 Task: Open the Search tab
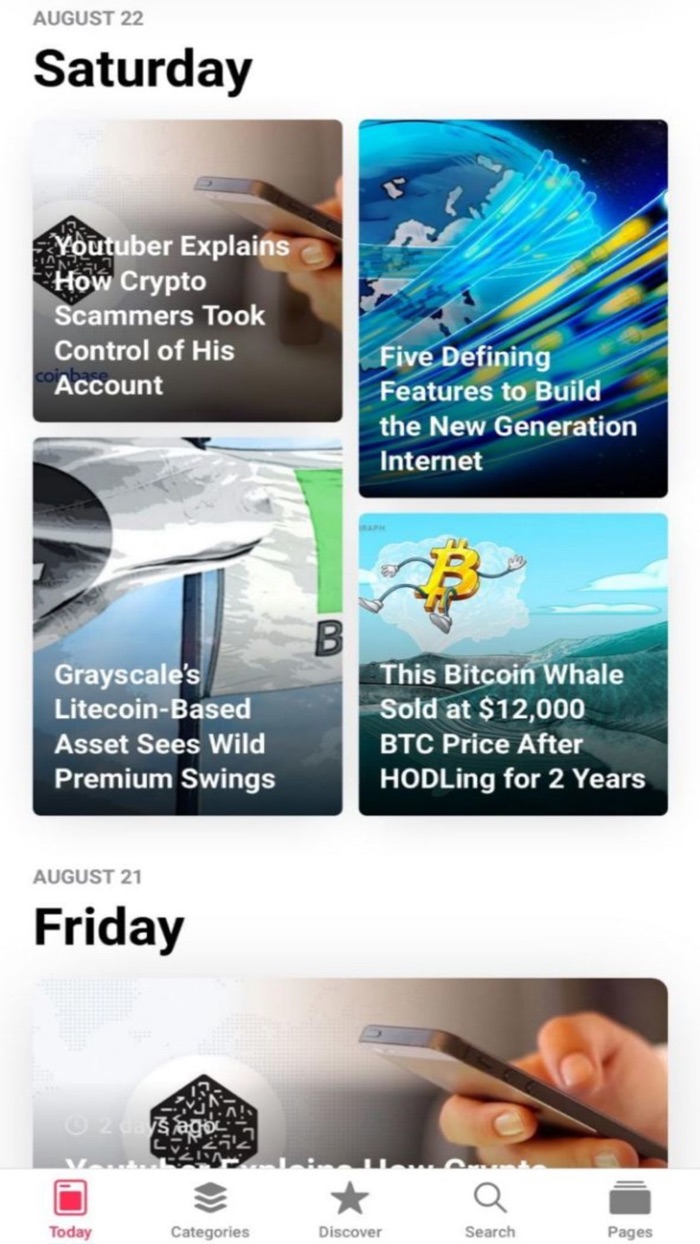click(490, 1208)
